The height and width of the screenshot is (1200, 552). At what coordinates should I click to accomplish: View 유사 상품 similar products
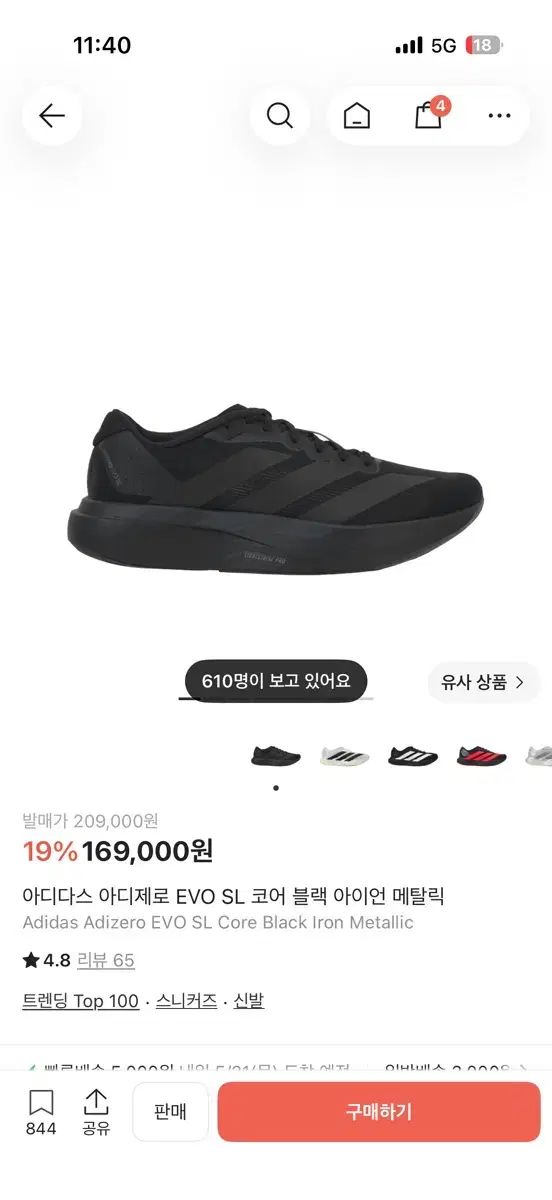coord(484,683)
